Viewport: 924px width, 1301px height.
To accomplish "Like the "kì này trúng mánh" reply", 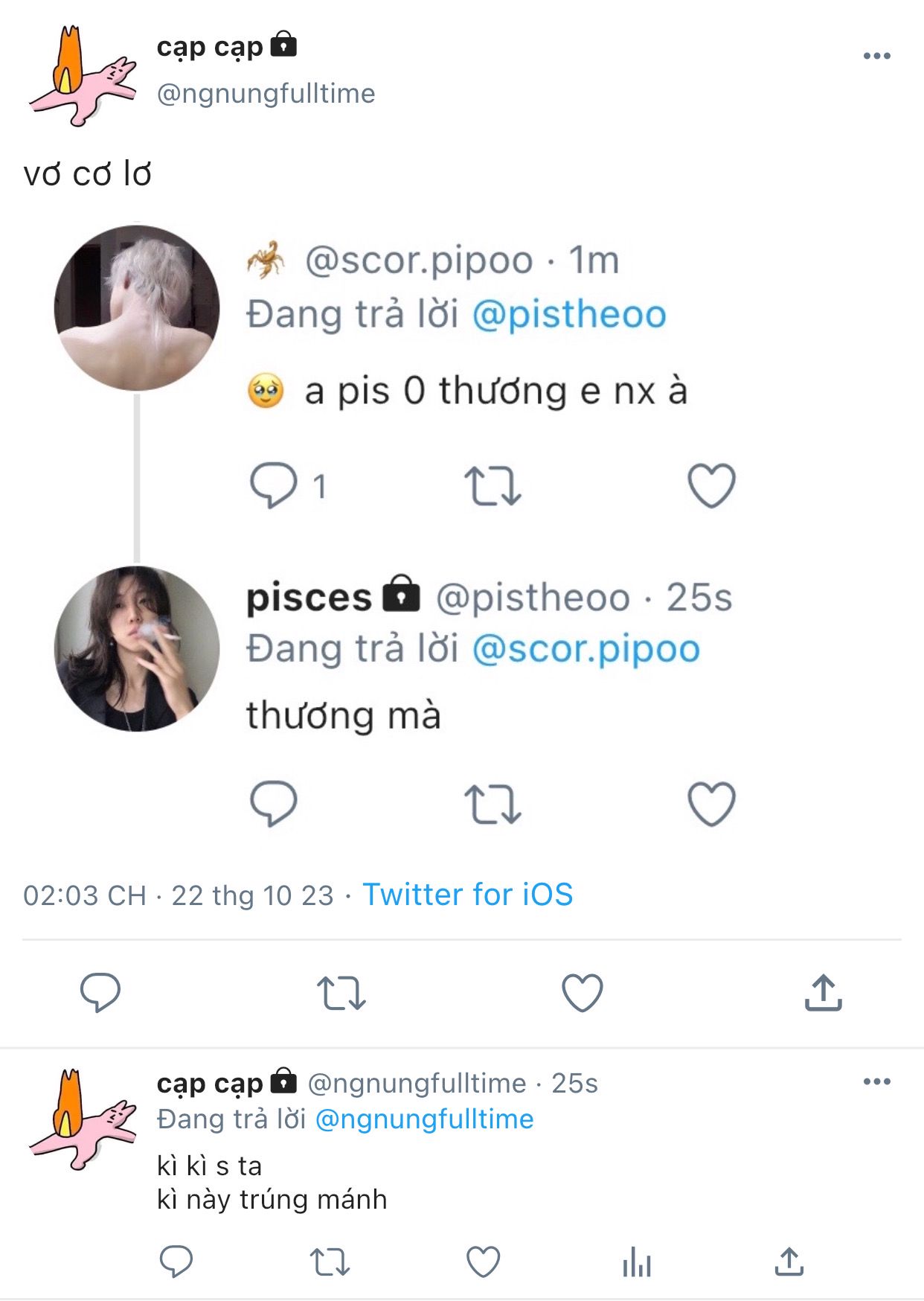I will tap(483, 1262).
